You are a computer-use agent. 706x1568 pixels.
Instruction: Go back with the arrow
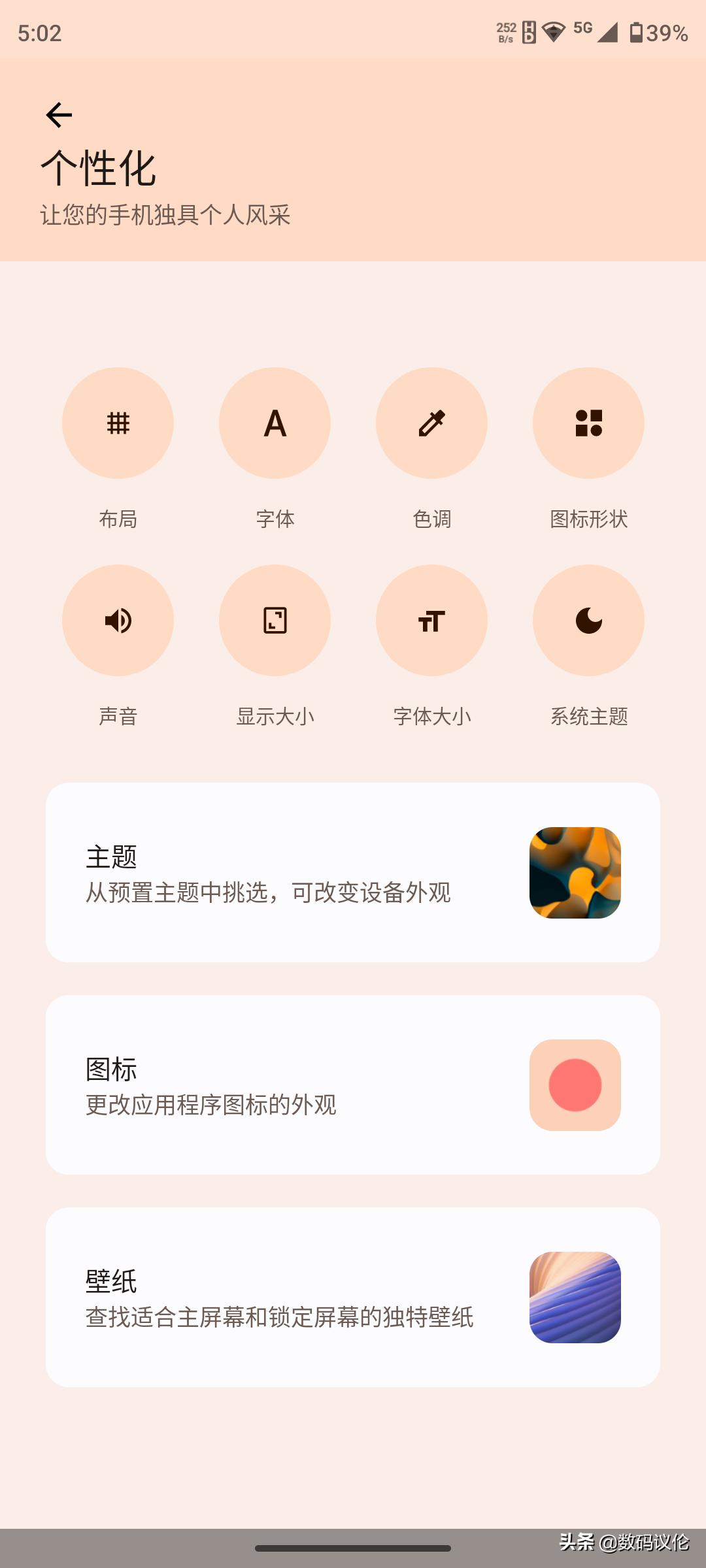tap(59, 114)
